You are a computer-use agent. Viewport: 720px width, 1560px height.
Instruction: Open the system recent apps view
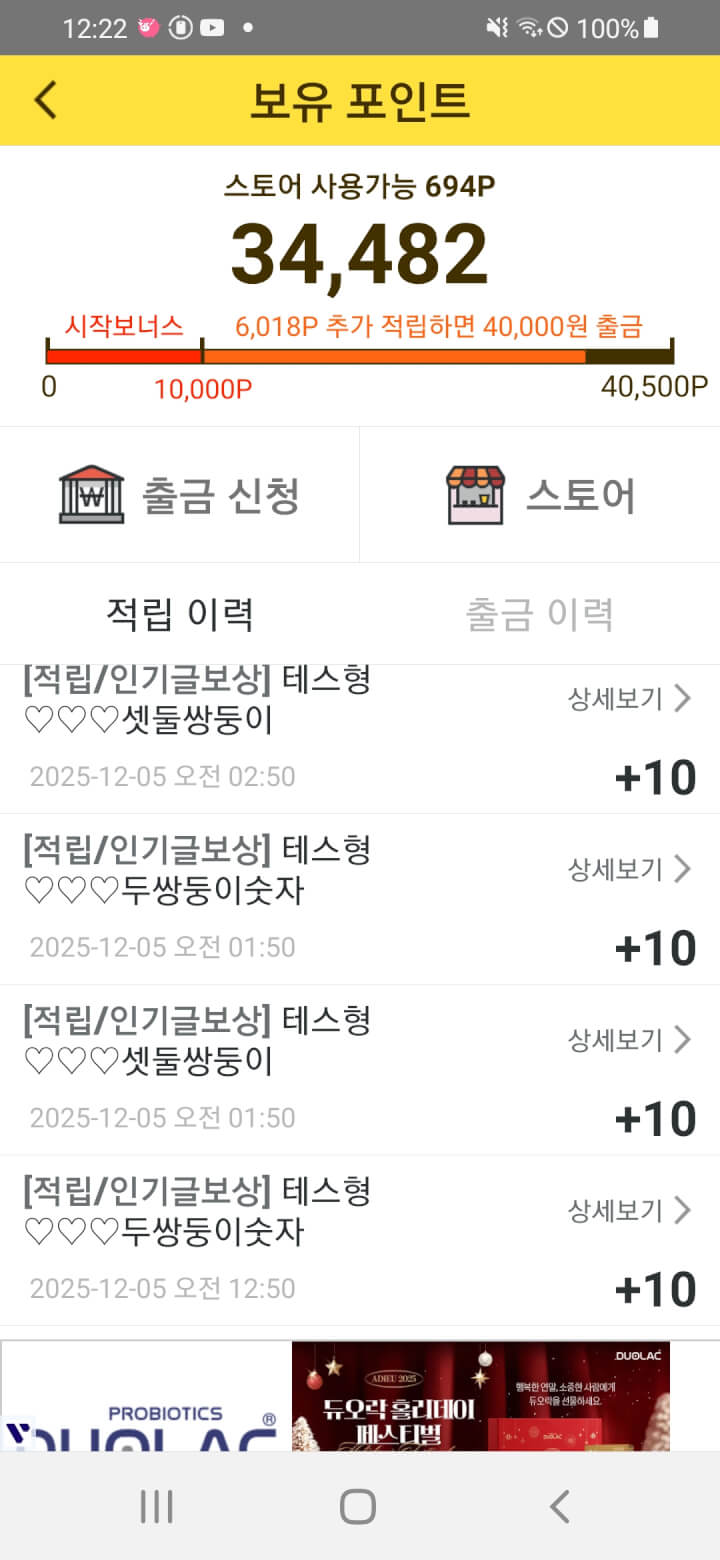tap(157, 1506)
